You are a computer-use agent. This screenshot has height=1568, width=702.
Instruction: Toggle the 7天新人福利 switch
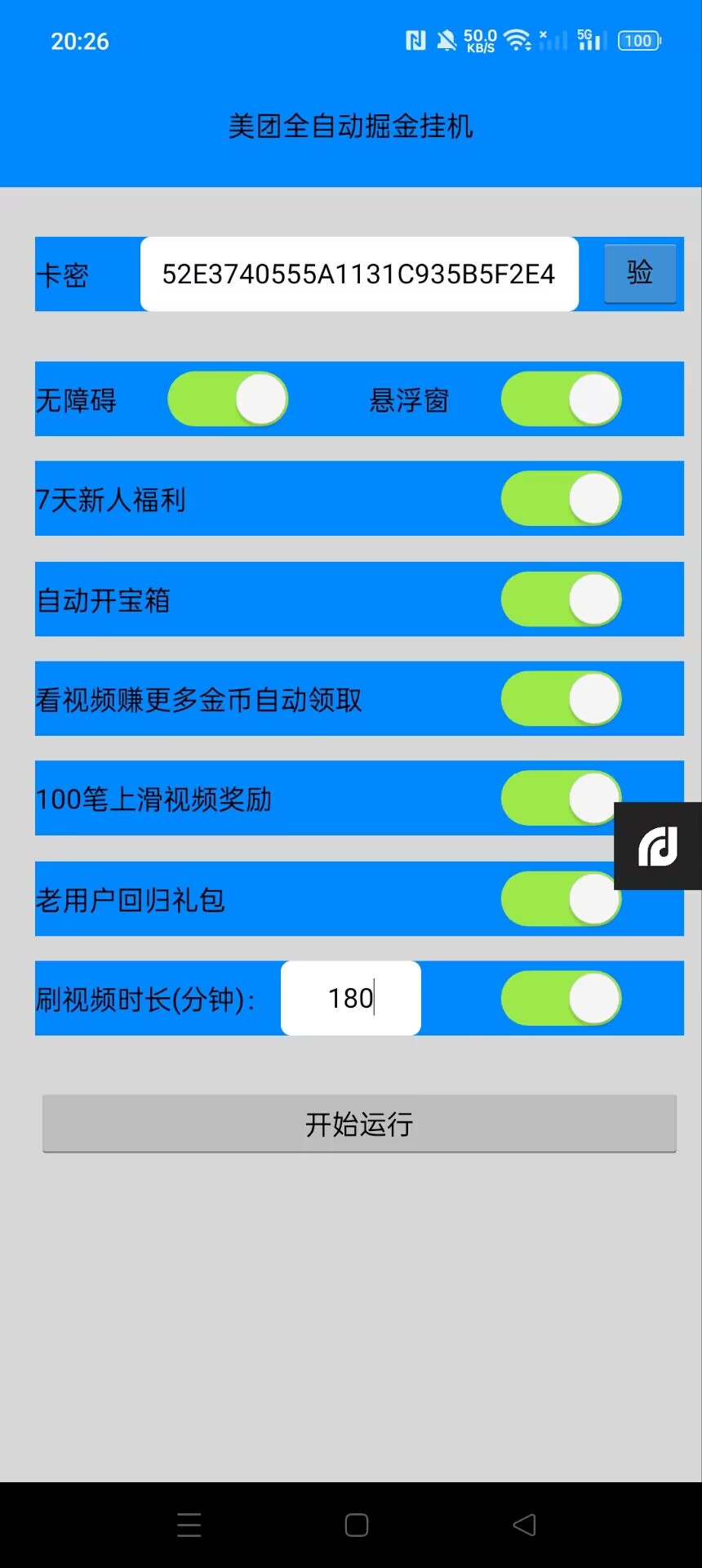561,499
